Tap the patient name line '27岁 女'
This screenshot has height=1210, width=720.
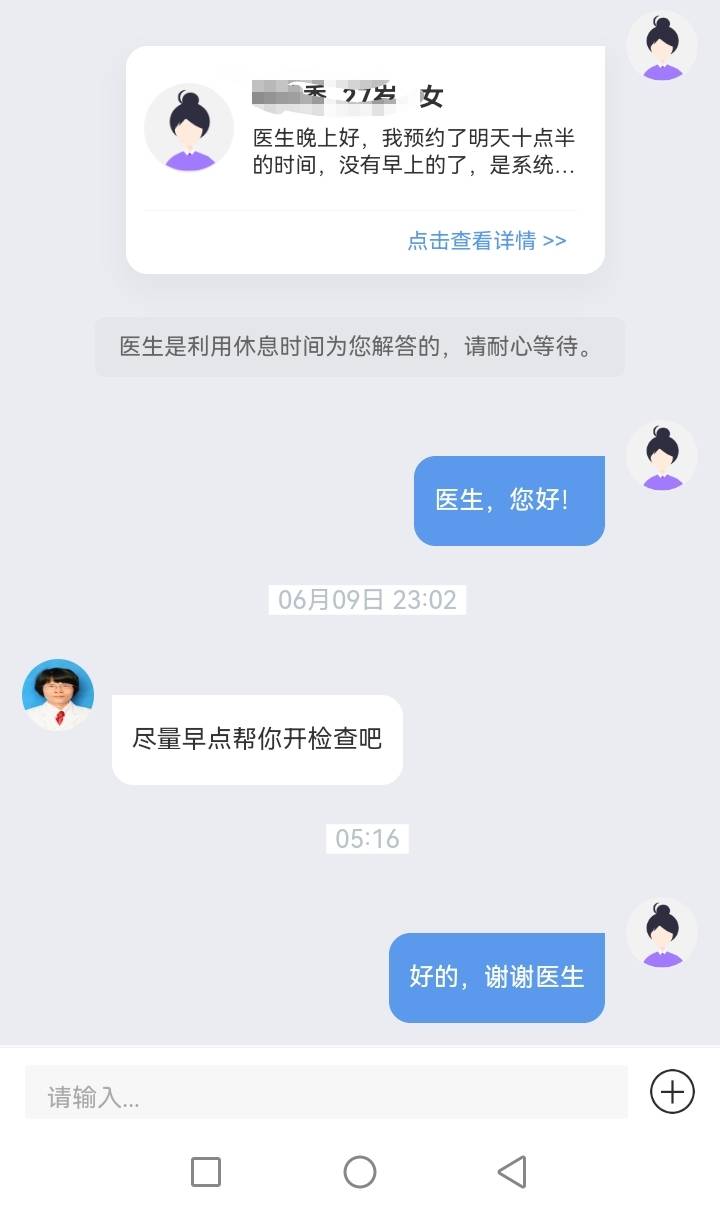[360, 97]
